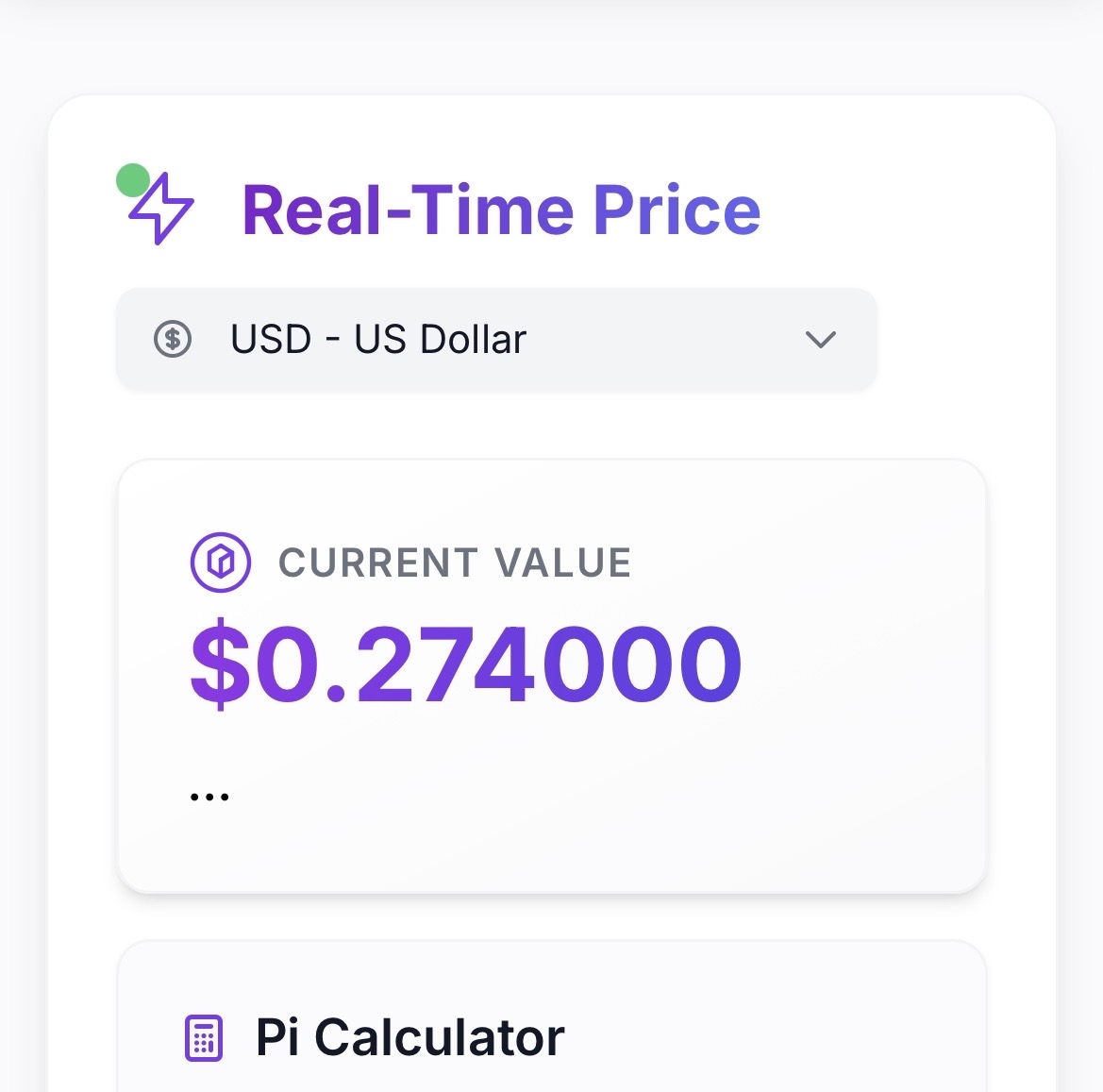The height and width of the screenshot is (1092, 1103).
Task: Open the USD - US Dollar currency dropdown
Action: (496, 339)
